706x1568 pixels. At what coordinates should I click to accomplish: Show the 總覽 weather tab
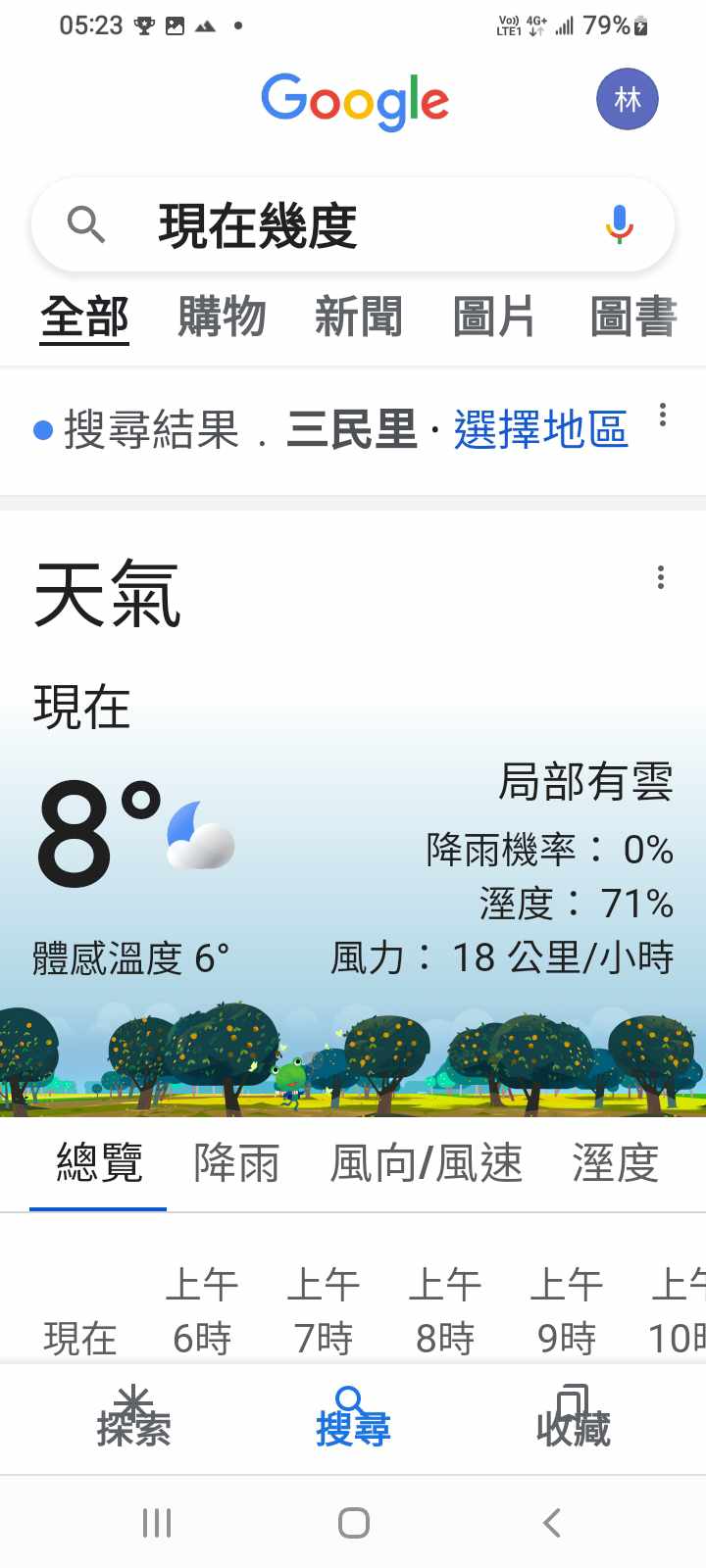coord(99,1163)
